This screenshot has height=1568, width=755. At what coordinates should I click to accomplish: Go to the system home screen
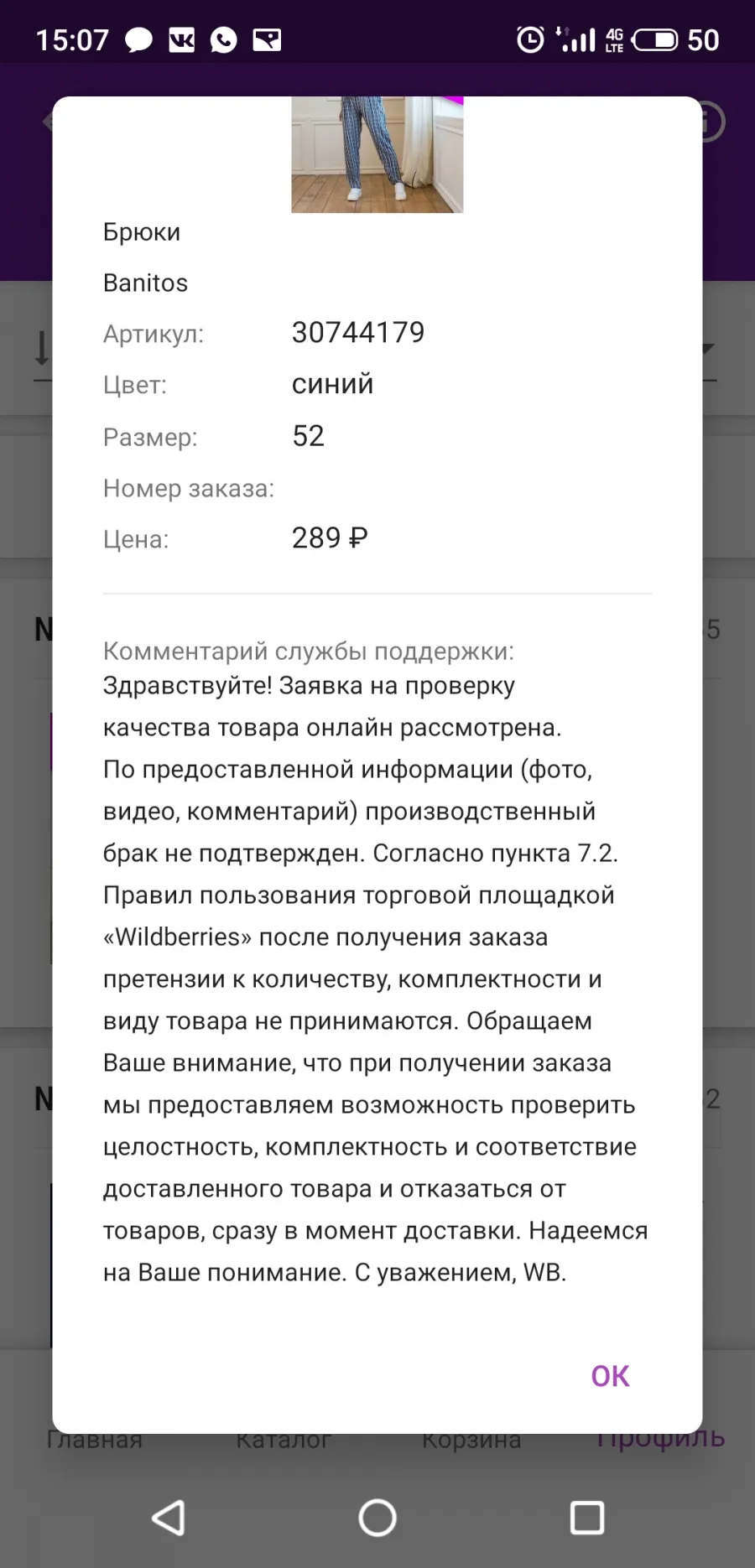tap(377, 1518)
